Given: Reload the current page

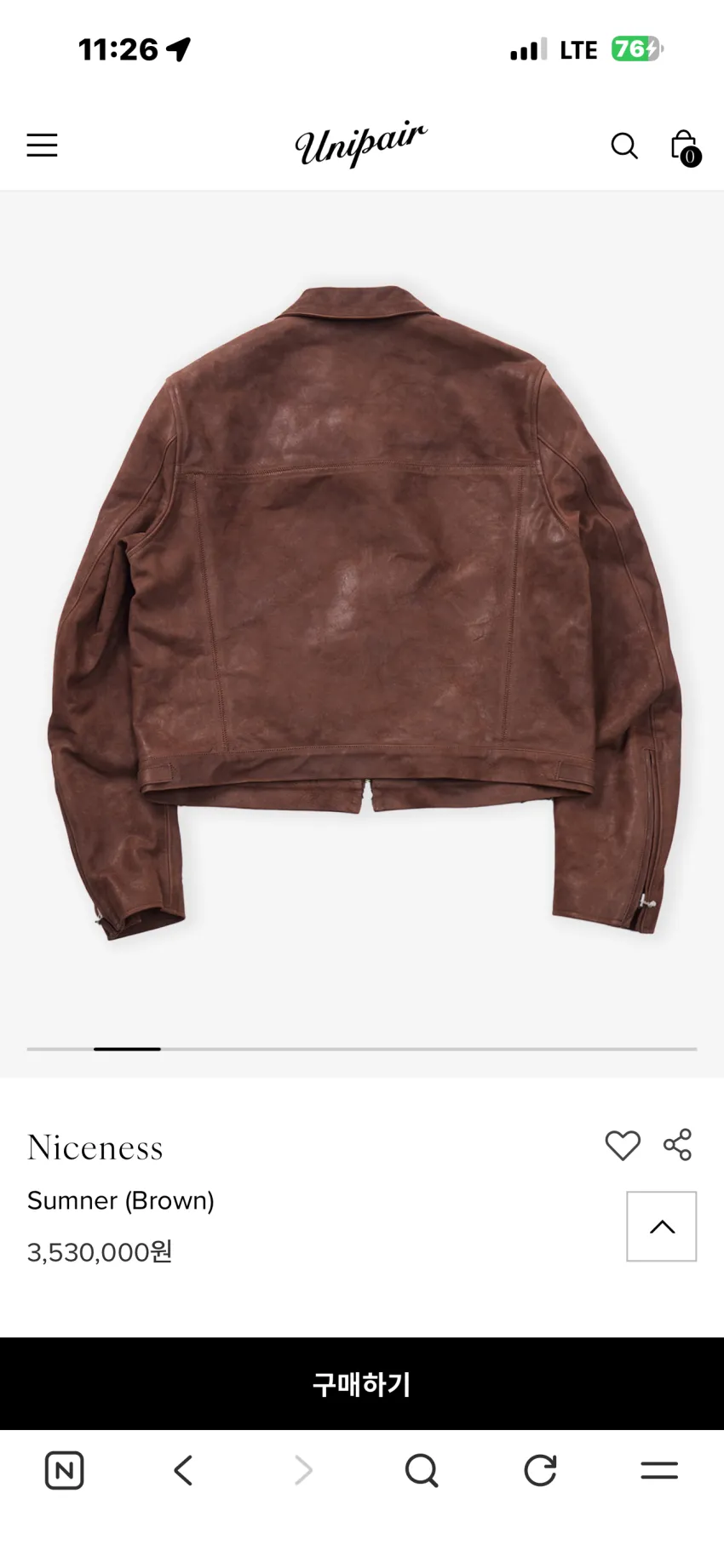Looking at the screenshot, I should [x=540, y=1470].
